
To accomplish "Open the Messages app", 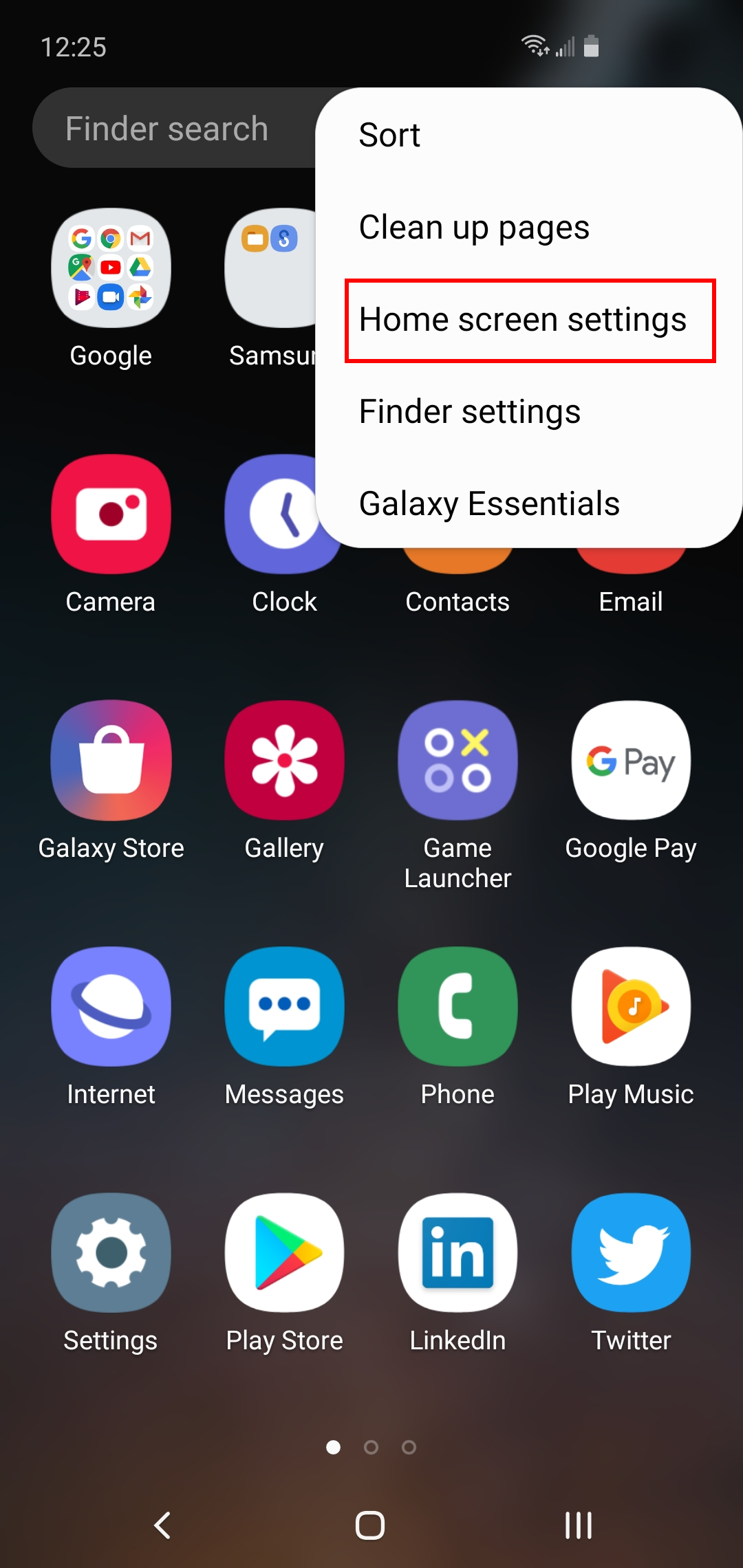I will 284,1008.
